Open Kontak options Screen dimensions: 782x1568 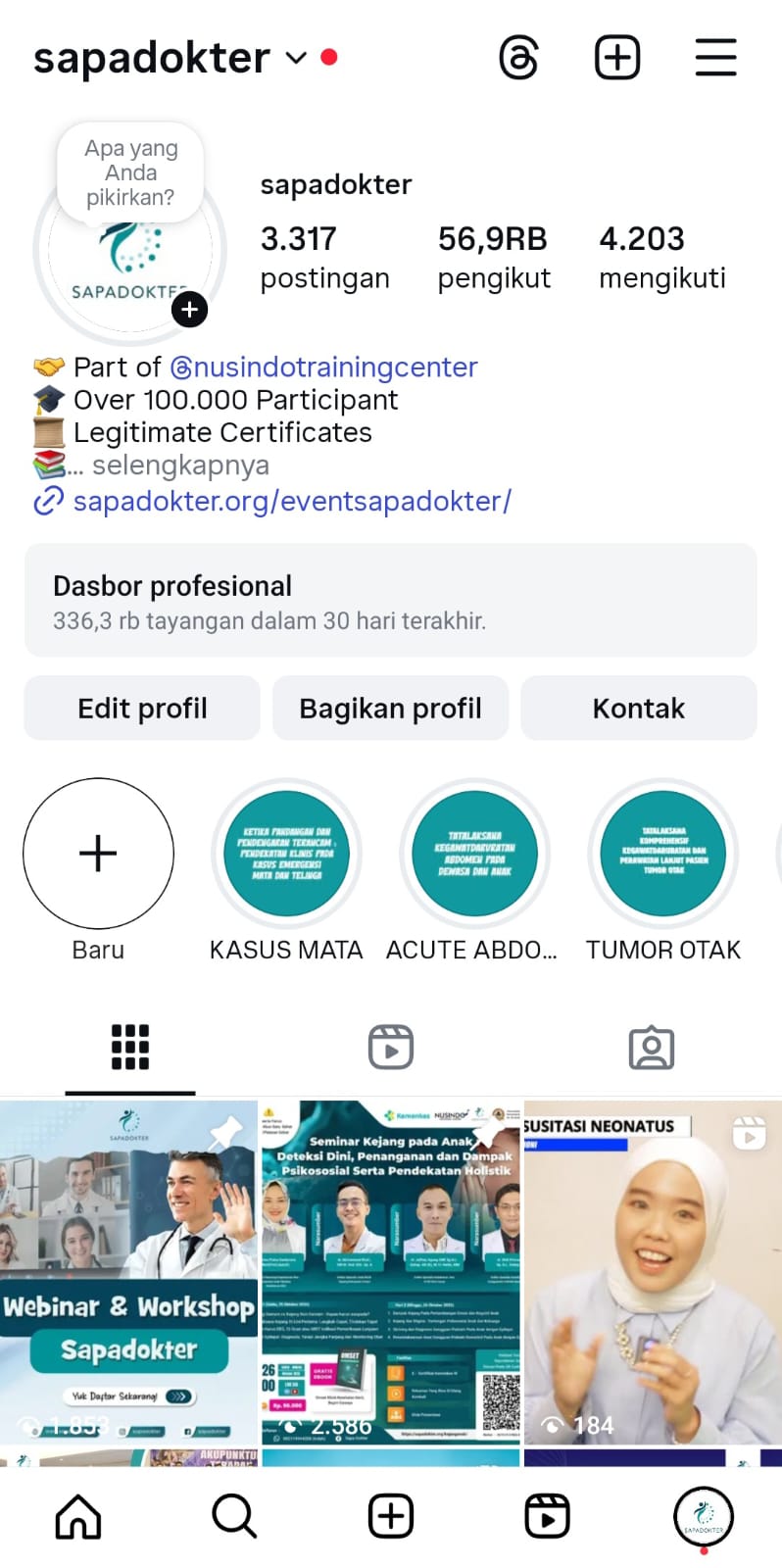click(x=638, y=709)
